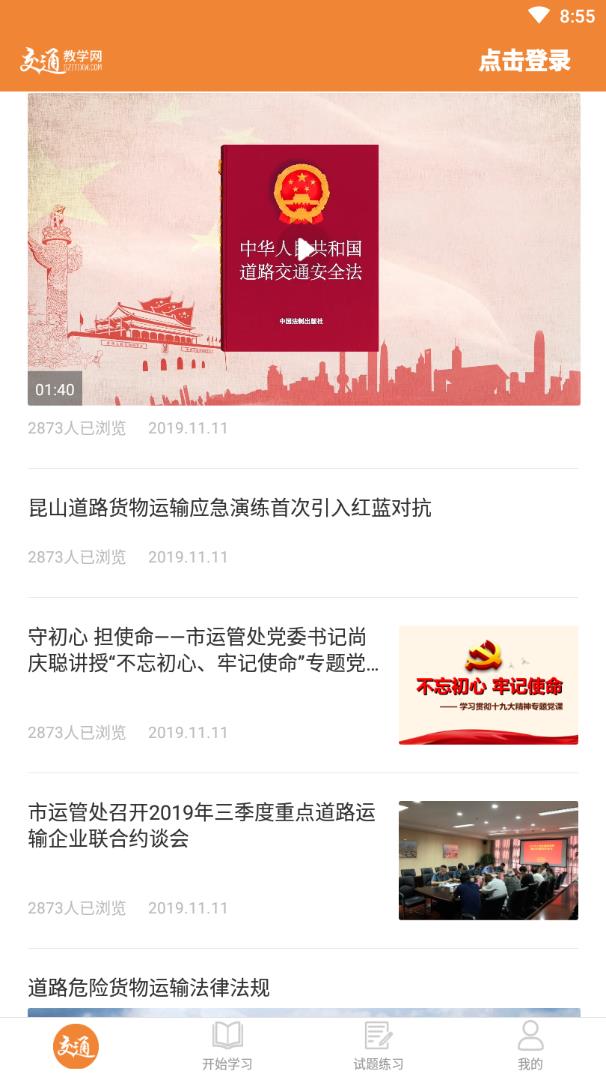This screenshot has width=606, height=1080.
Task: Play the 道路交通安全法 video
Action: pos(304,250)
